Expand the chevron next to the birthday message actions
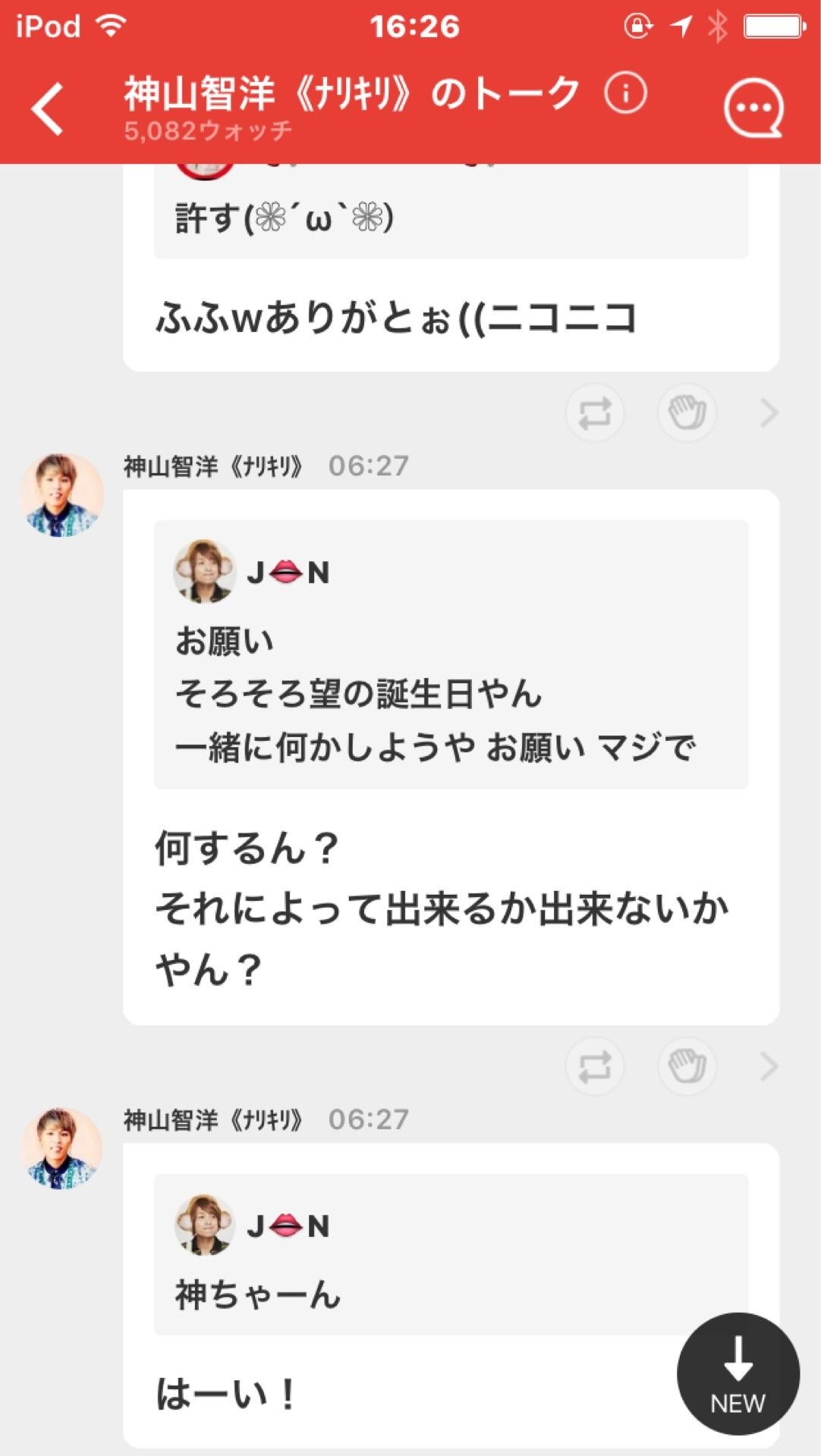 pyautogui.click(x=770, y=1066)
